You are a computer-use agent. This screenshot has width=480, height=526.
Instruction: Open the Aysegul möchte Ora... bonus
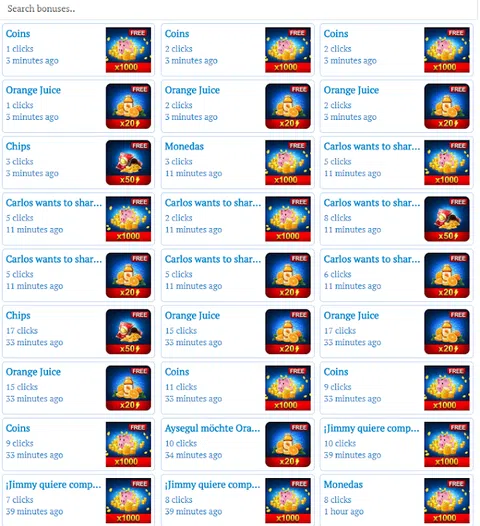tap(237, 444)
